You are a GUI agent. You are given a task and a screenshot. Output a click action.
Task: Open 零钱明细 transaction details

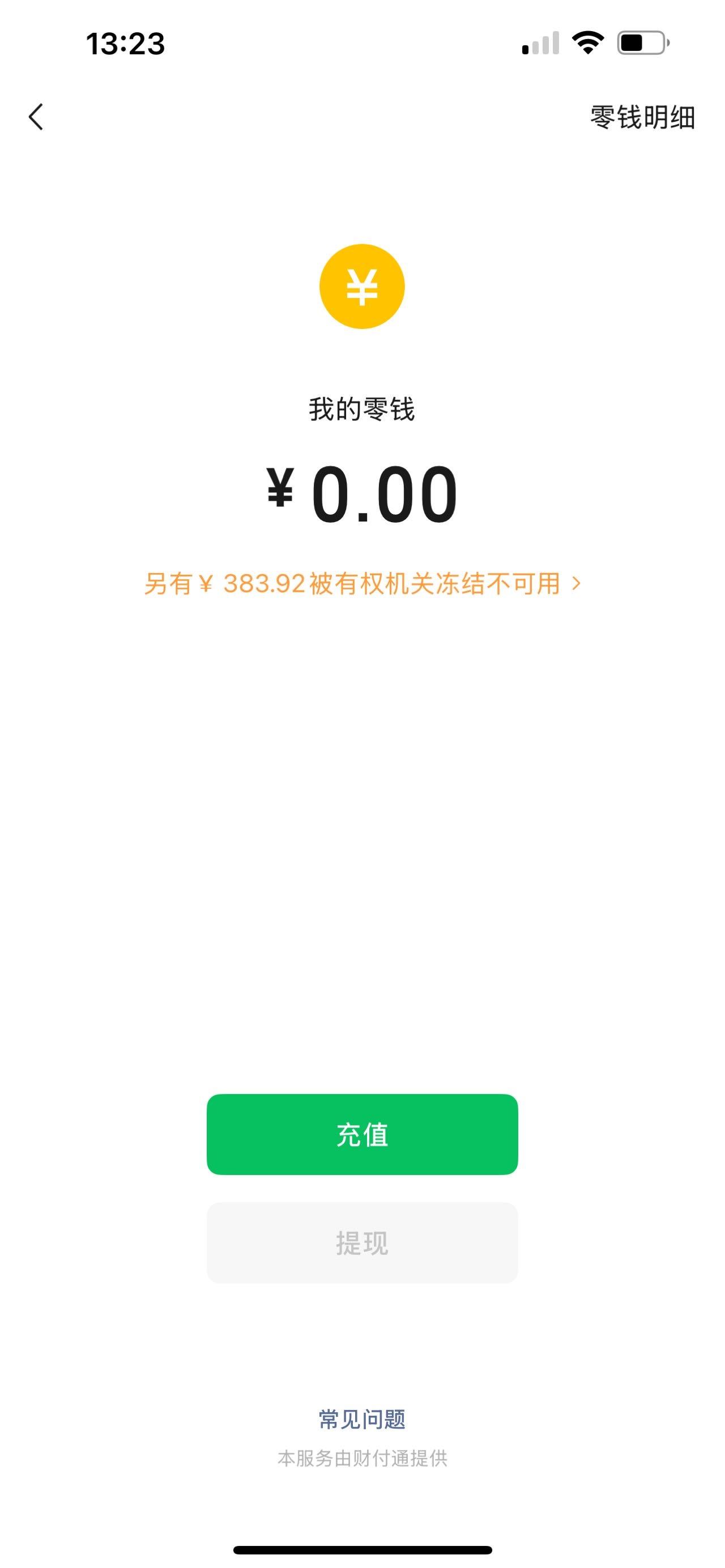642,117
